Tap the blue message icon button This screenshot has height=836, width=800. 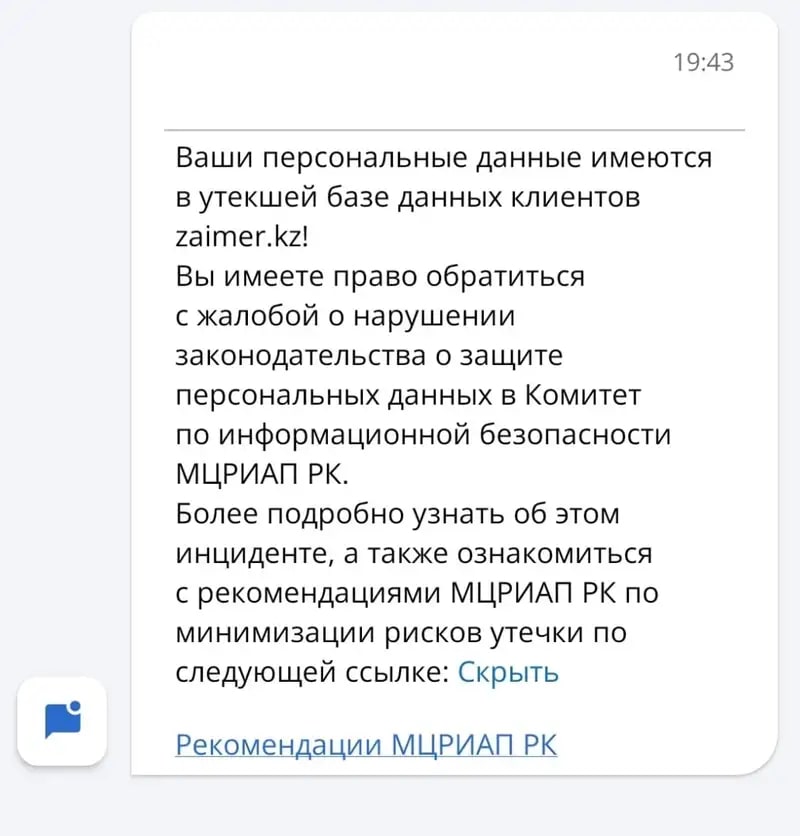tap(62, 720)
